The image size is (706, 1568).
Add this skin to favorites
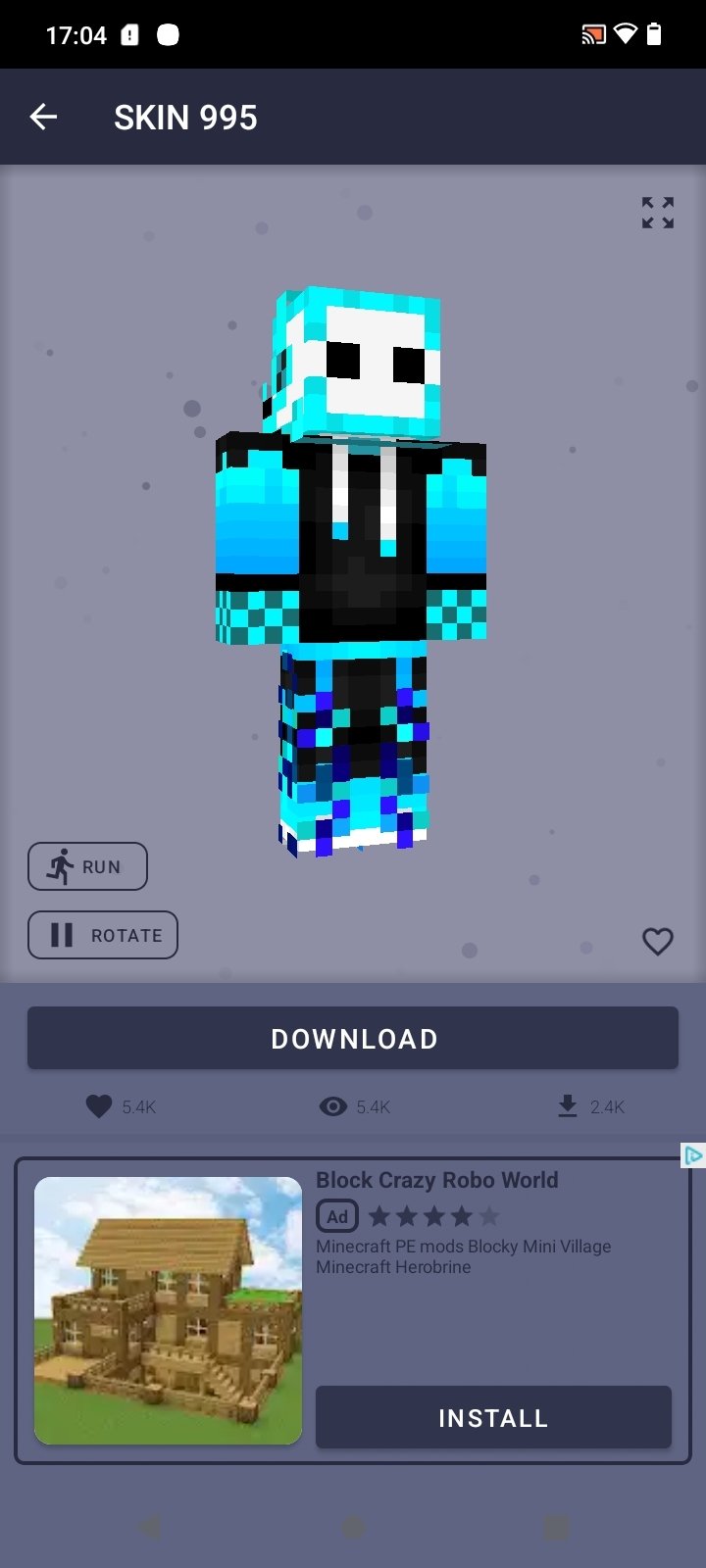click(657, 942)
